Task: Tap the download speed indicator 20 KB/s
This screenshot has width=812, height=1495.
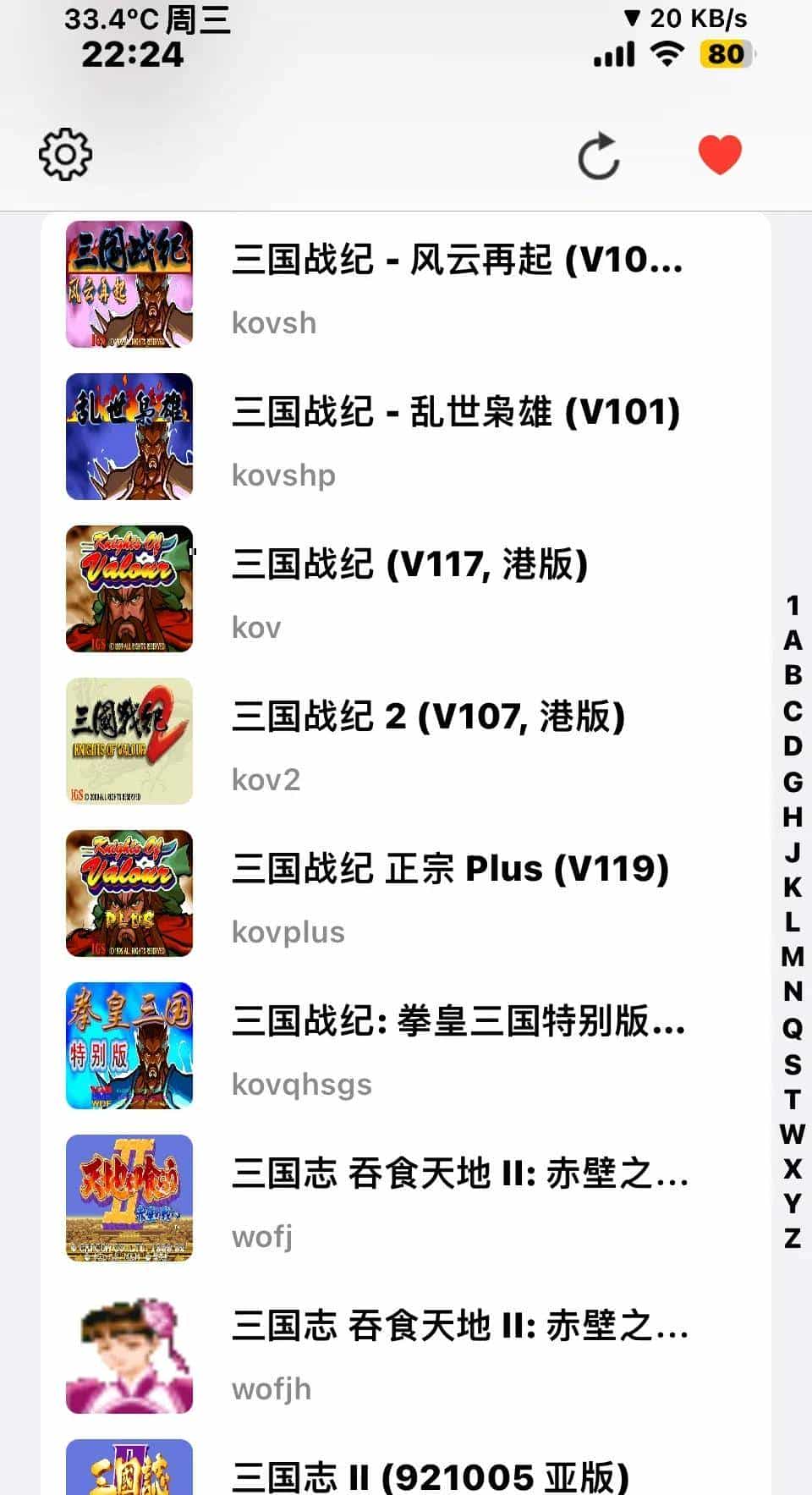Action: click(685, 19)
